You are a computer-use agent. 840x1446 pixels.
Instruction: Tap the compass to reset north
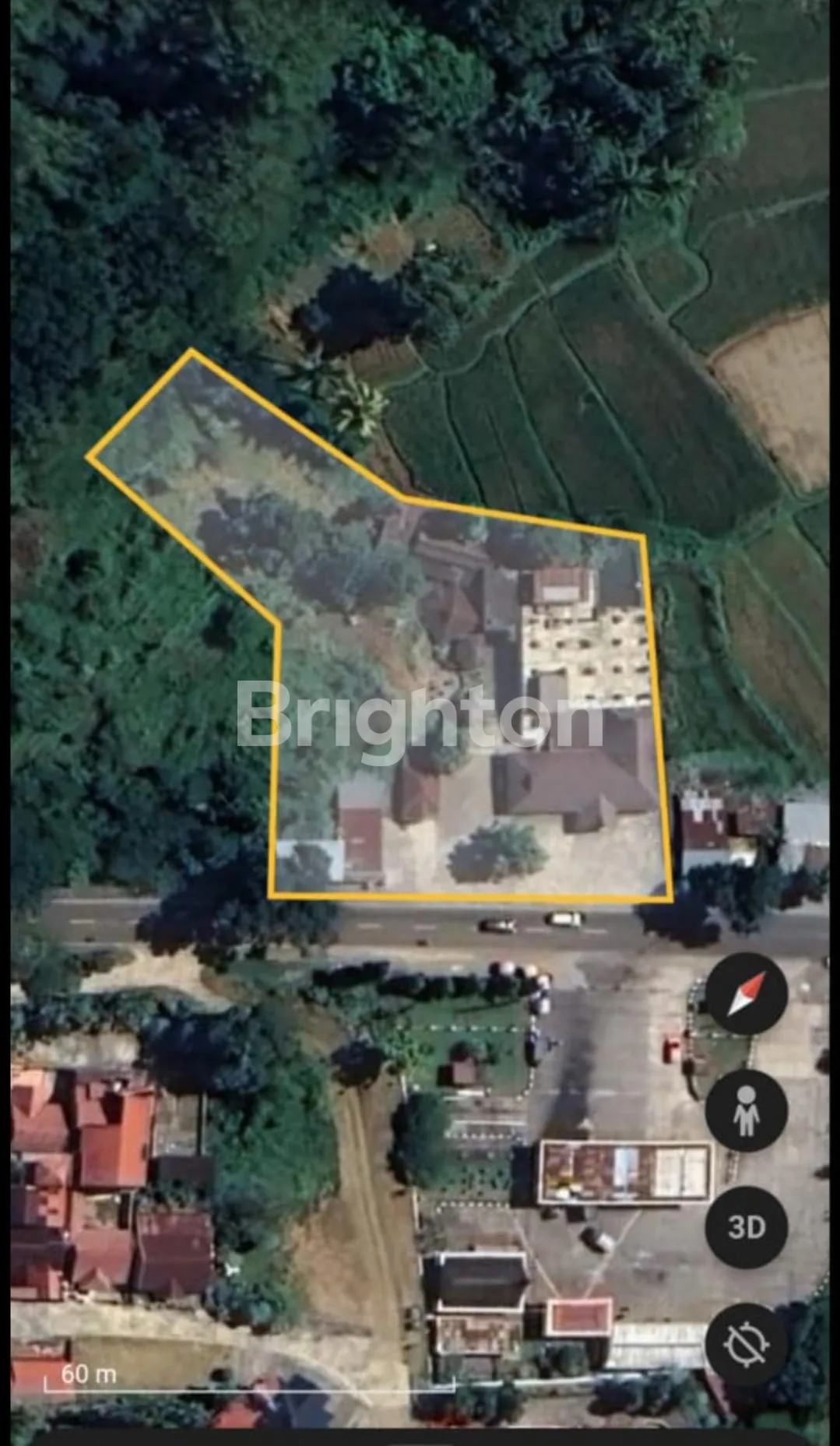(747, 994)
